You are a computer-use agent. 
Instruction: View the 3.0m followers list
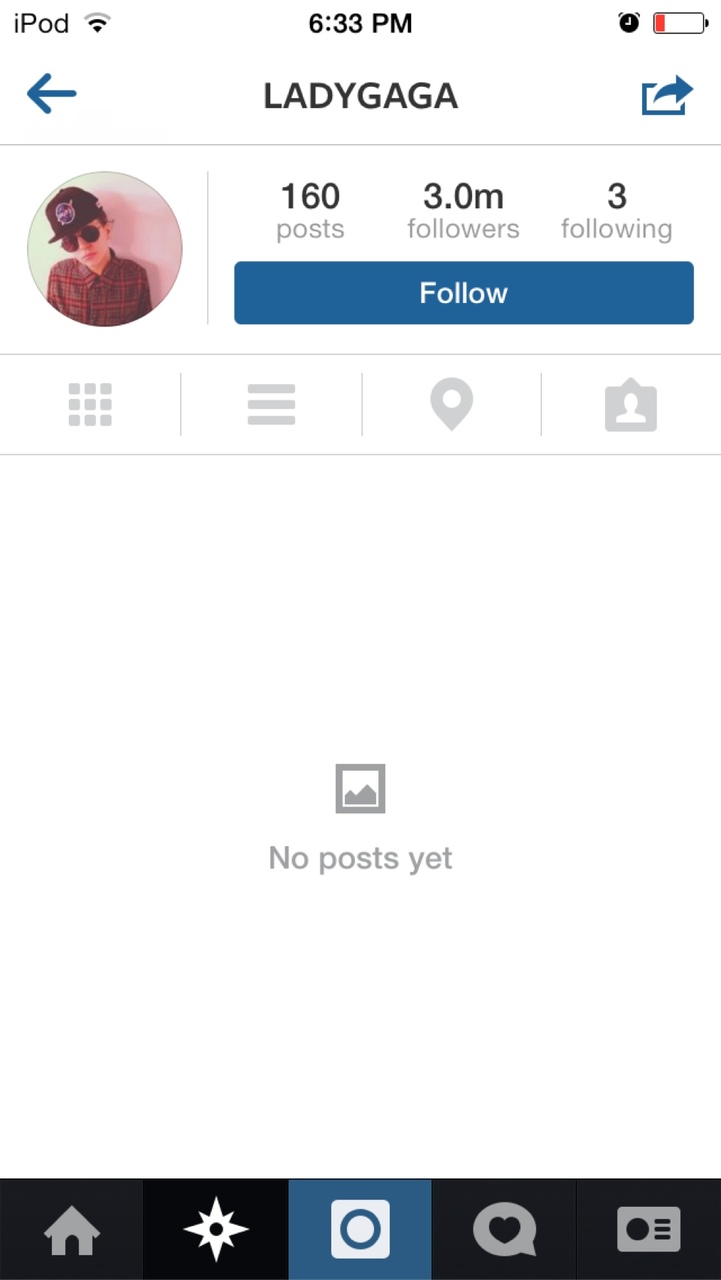pos(463,211)
